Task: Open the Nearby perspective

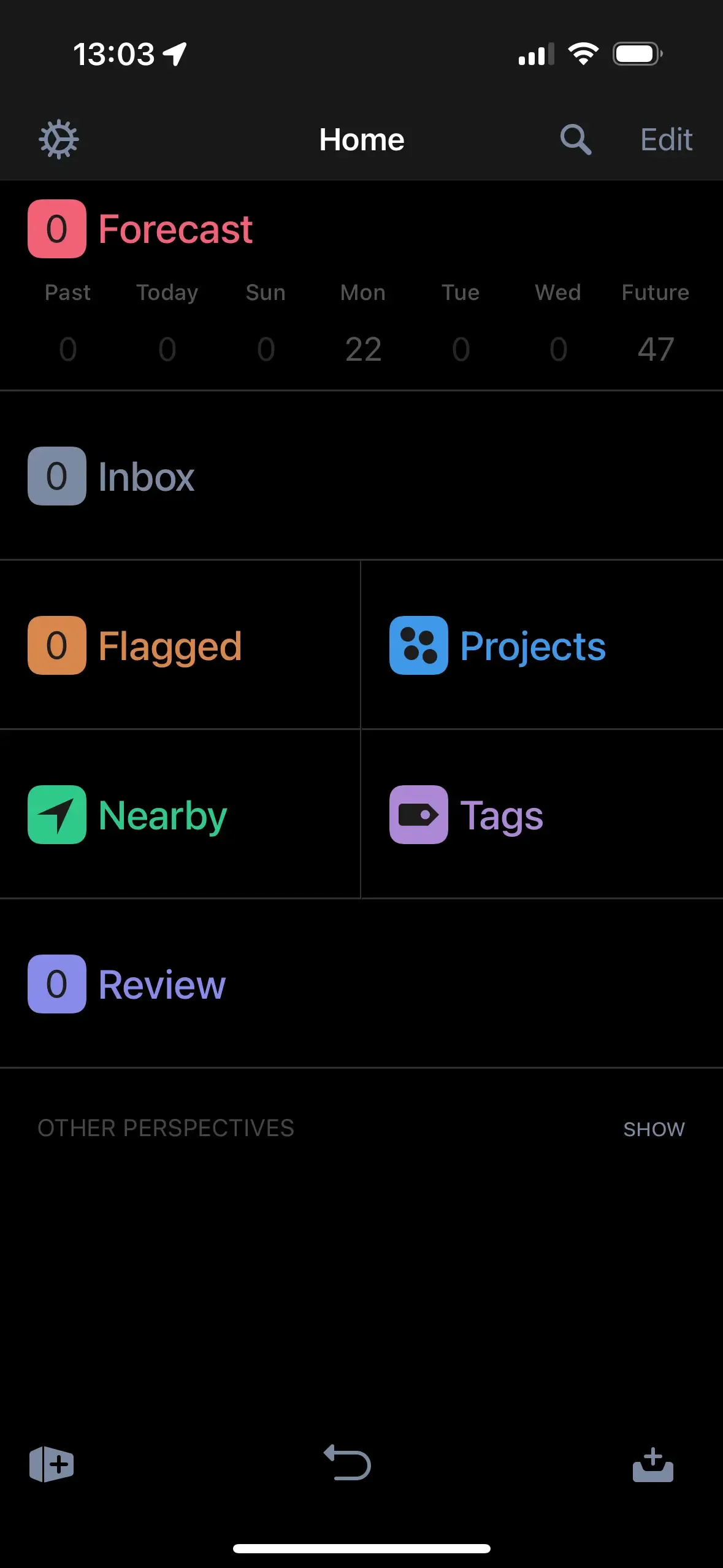Action: (x=162, y=815)
